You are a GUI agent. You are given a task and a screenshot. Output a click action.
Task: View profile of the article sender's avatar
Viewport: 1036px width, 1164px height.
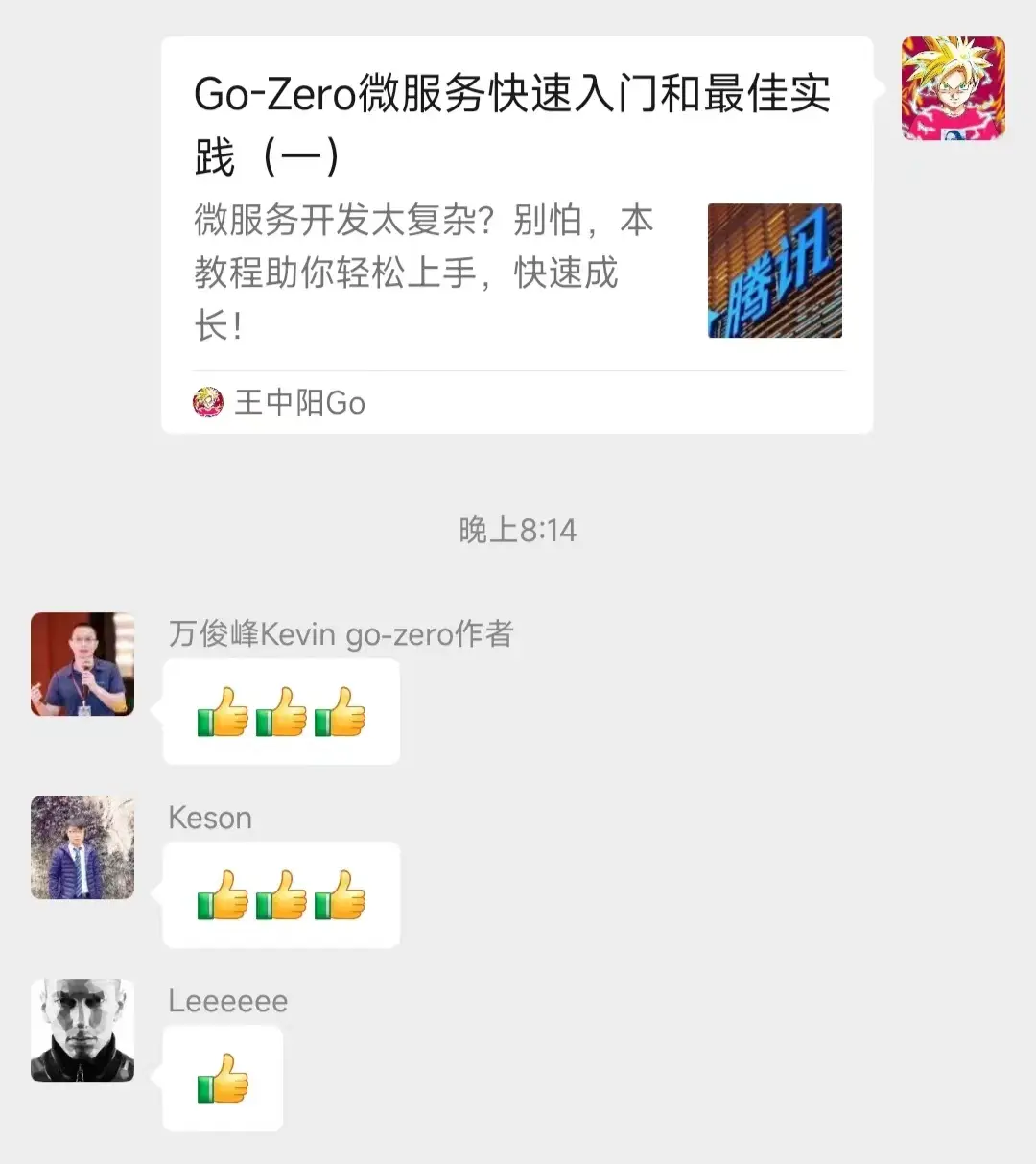(x=953, y=88)
